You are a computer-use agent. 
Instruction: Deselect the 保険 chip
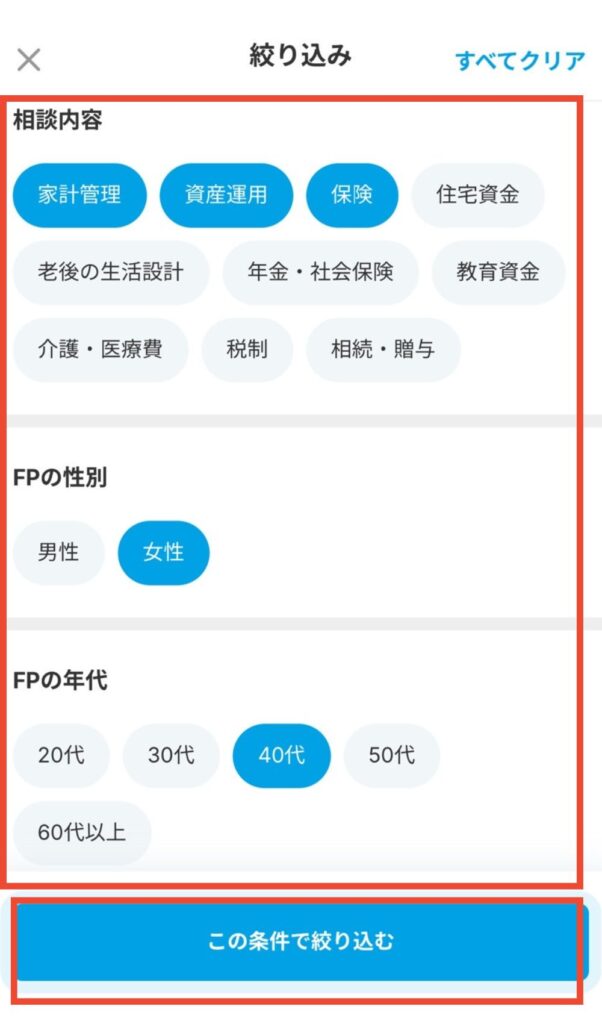352,195
